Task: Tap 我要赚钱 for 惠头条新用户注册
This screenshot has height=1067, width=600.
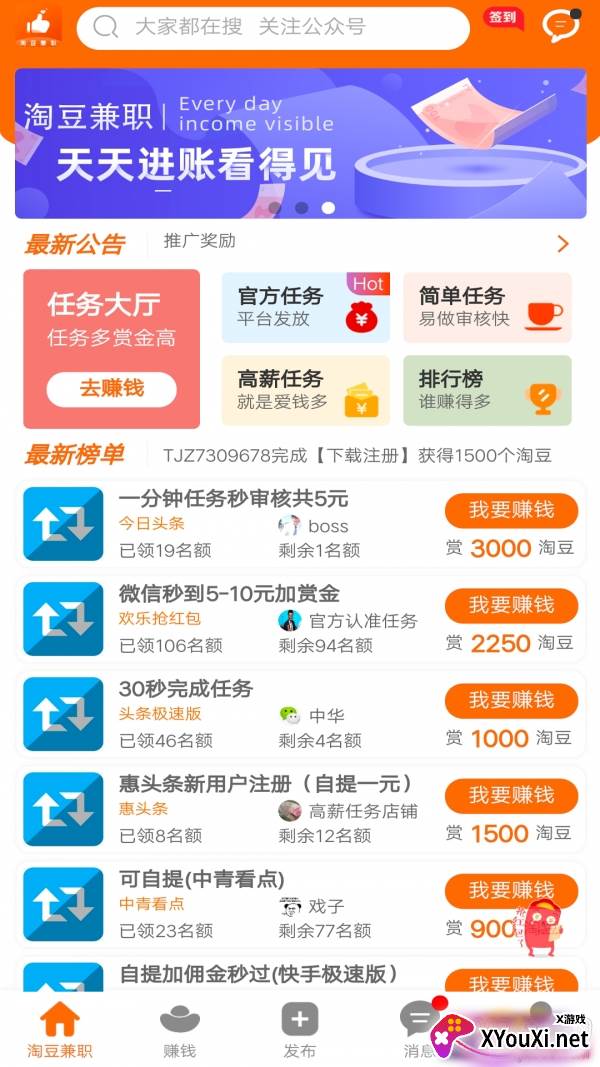Action: 511,795
